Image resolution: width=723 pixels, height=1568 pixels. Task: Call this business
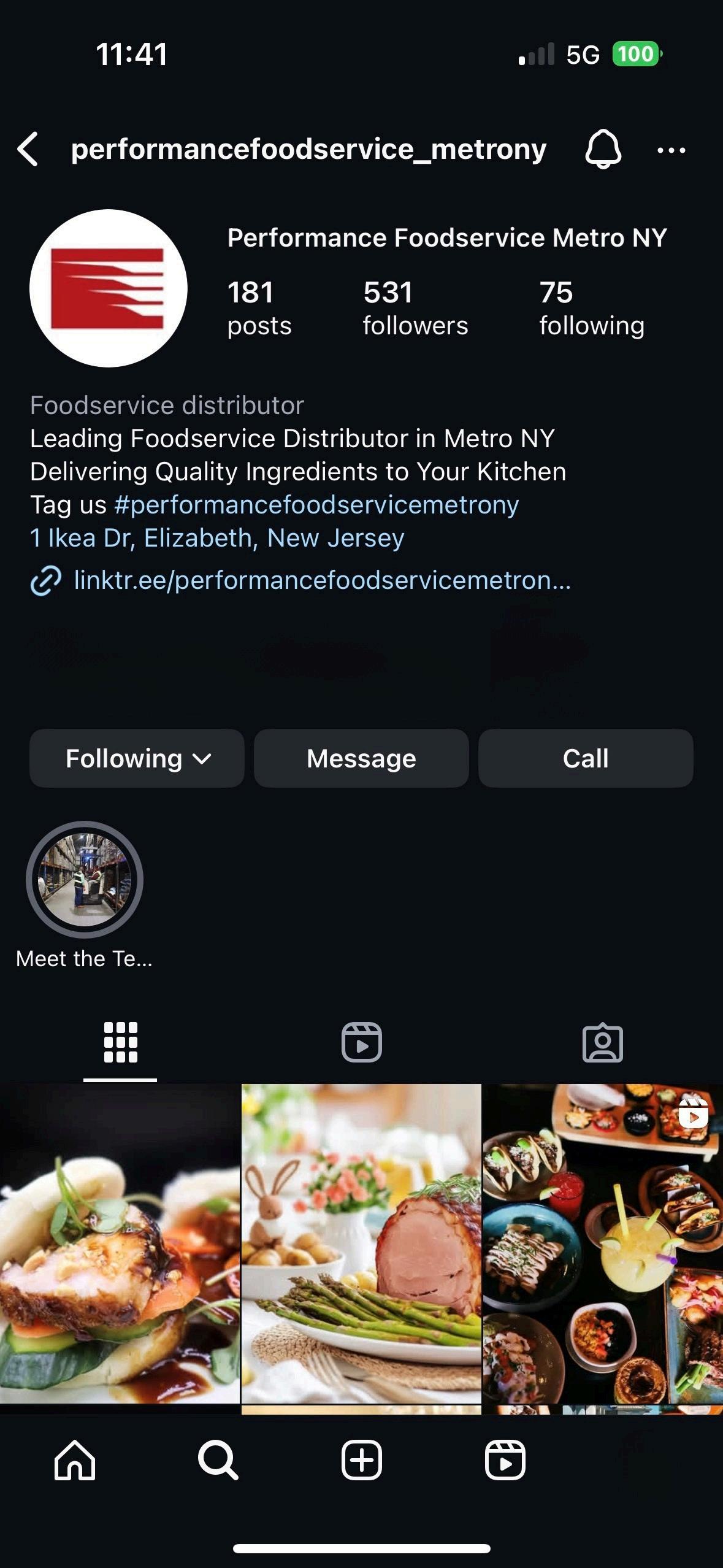(586, 758)
